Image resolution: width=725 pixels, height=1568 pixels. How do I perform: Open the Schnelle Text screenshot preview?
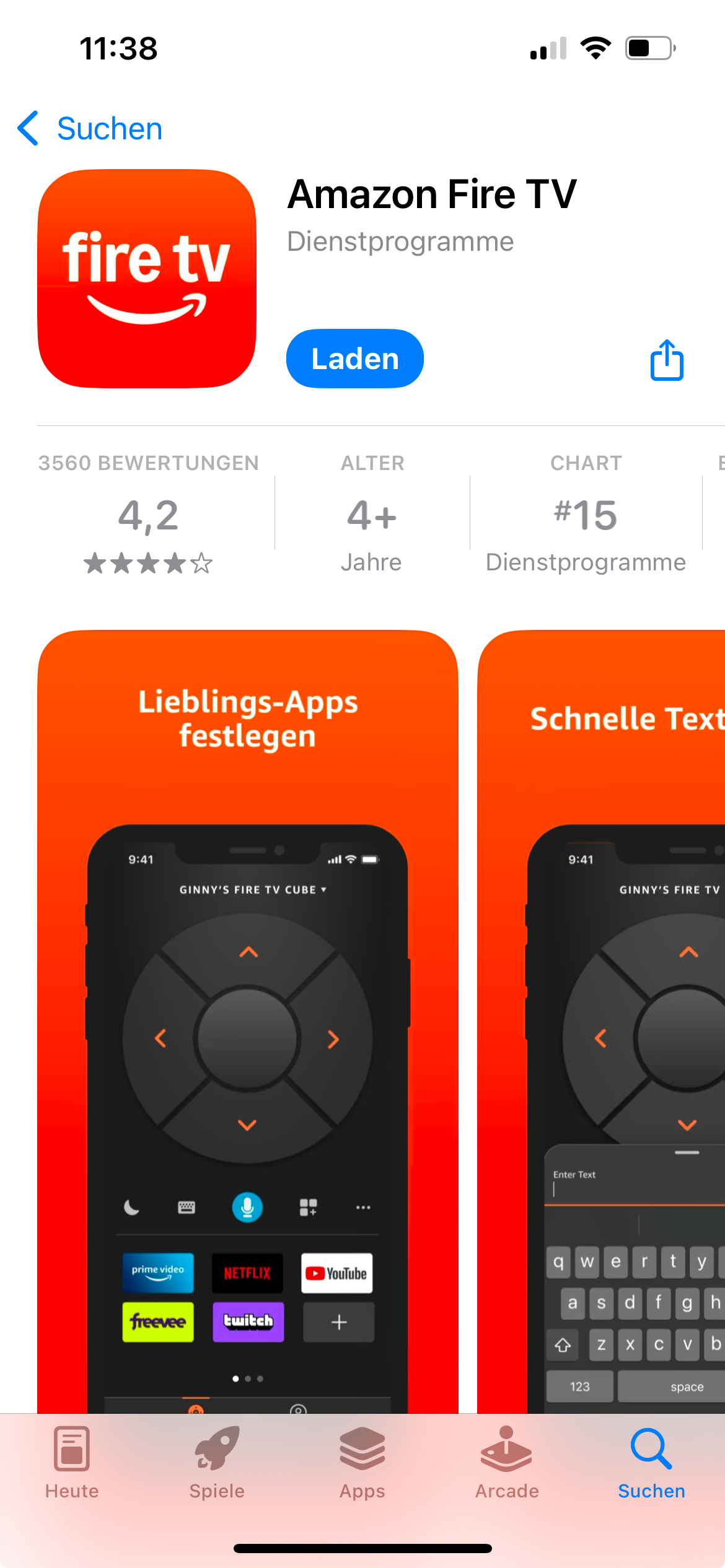click(601, 1022)
